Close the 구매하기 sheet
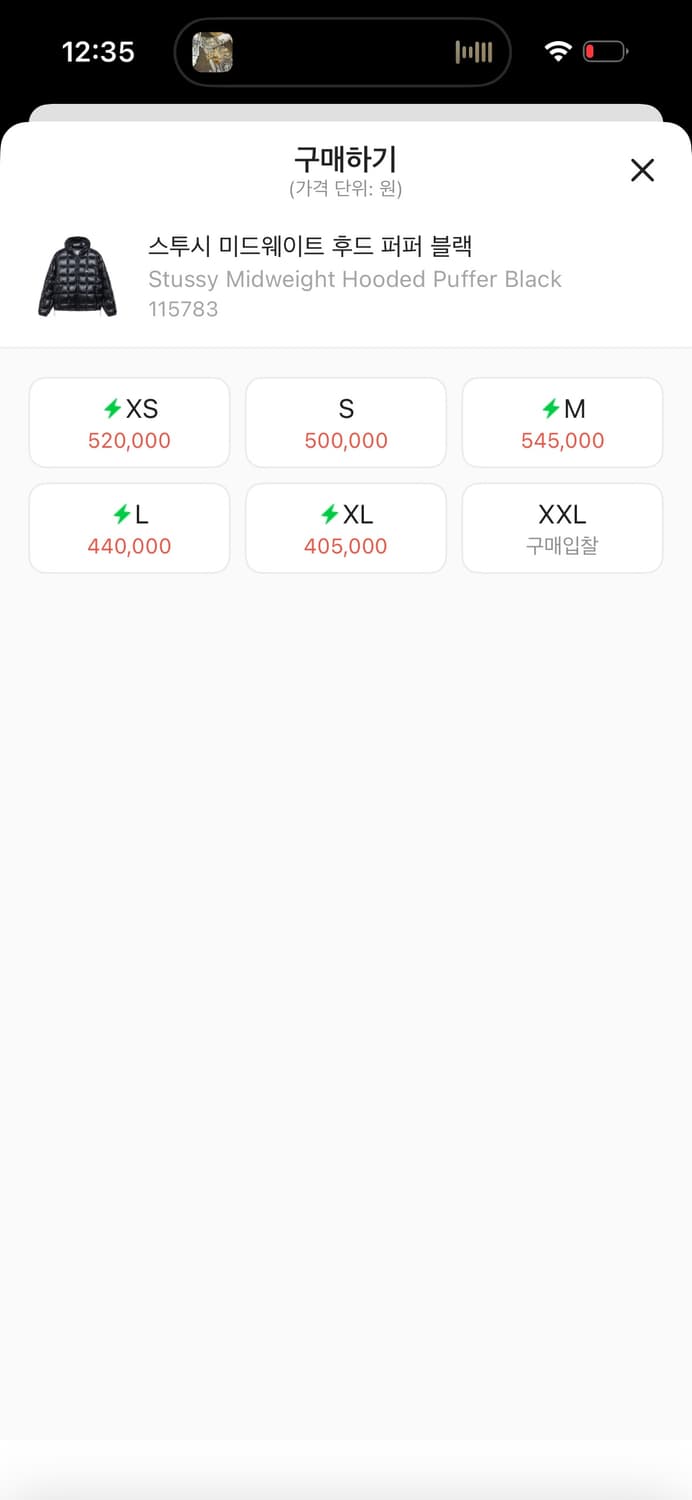Screen dimensions: 692x1500 pyautogui.click(x=642, y=170)
